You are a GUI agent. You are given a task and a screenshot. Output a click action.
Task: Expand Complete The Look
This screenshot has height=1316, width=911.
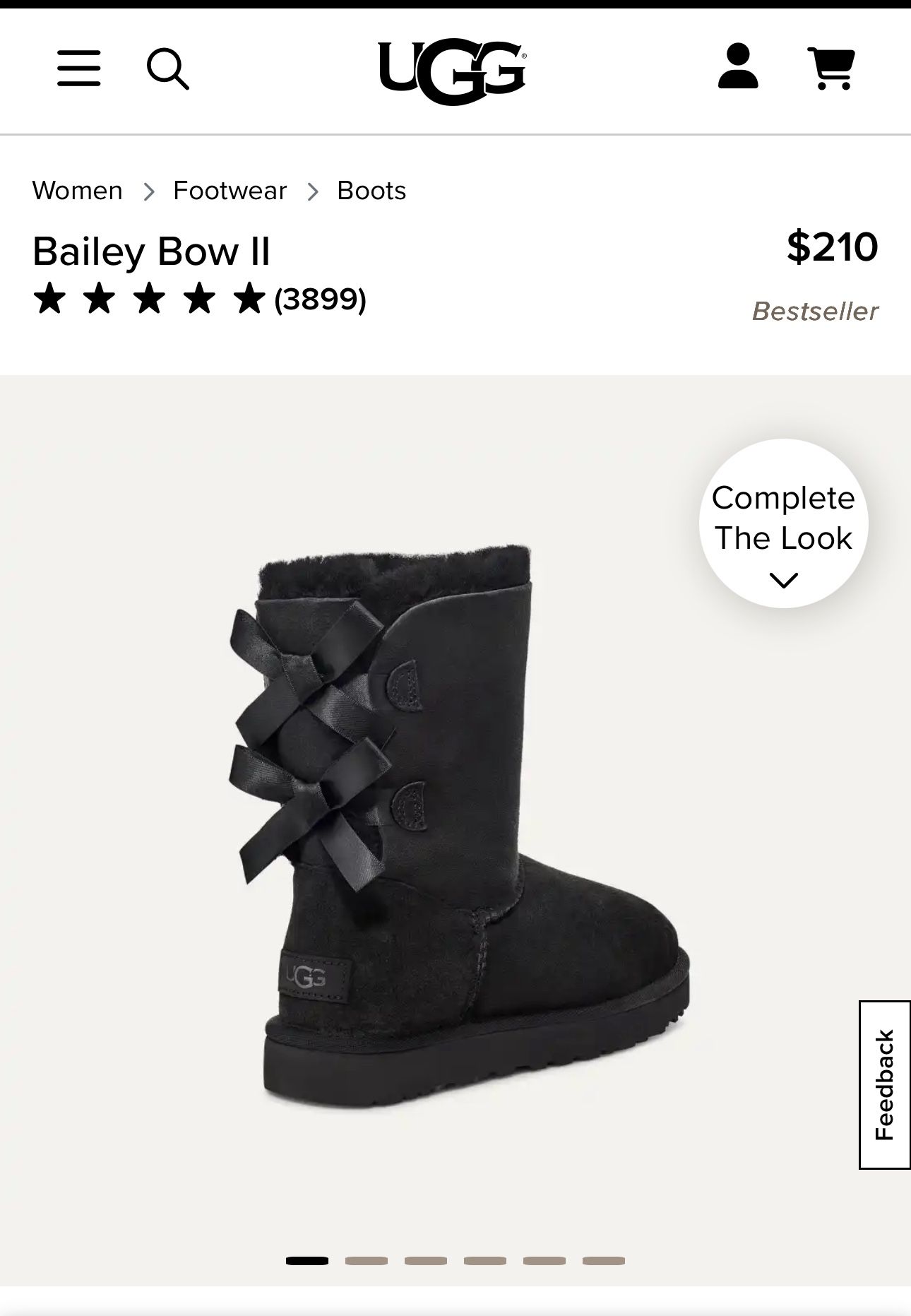tap(783, 523)
